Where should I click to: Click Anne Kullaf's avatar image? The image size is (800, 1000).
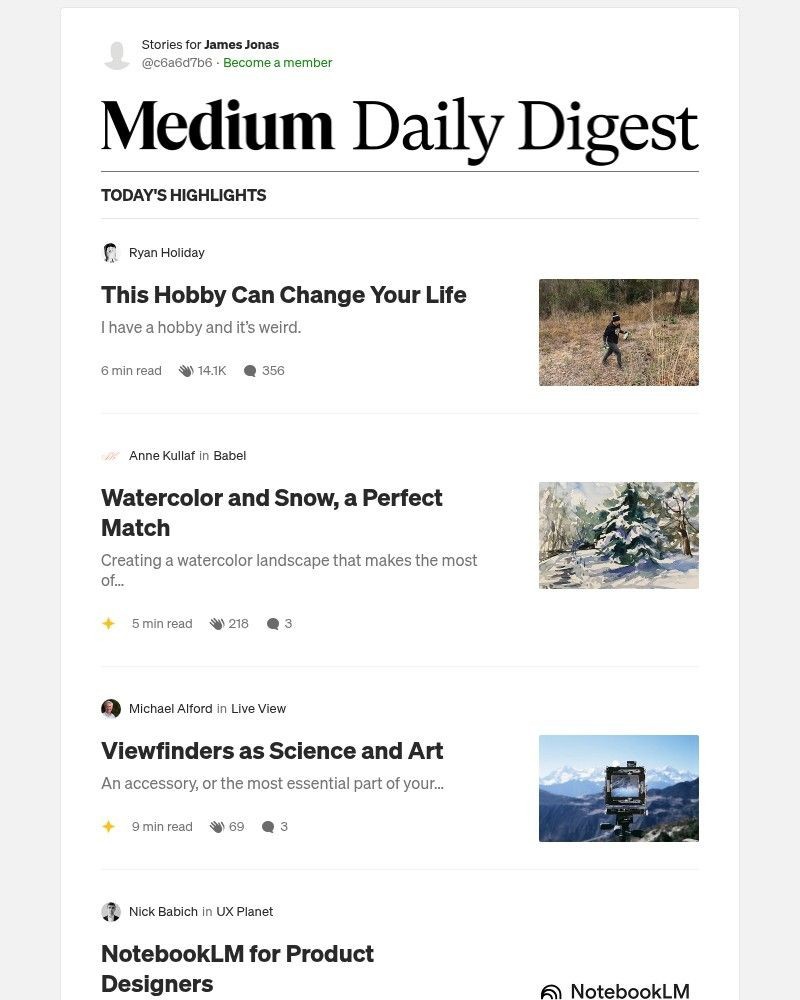coord(111,455)
